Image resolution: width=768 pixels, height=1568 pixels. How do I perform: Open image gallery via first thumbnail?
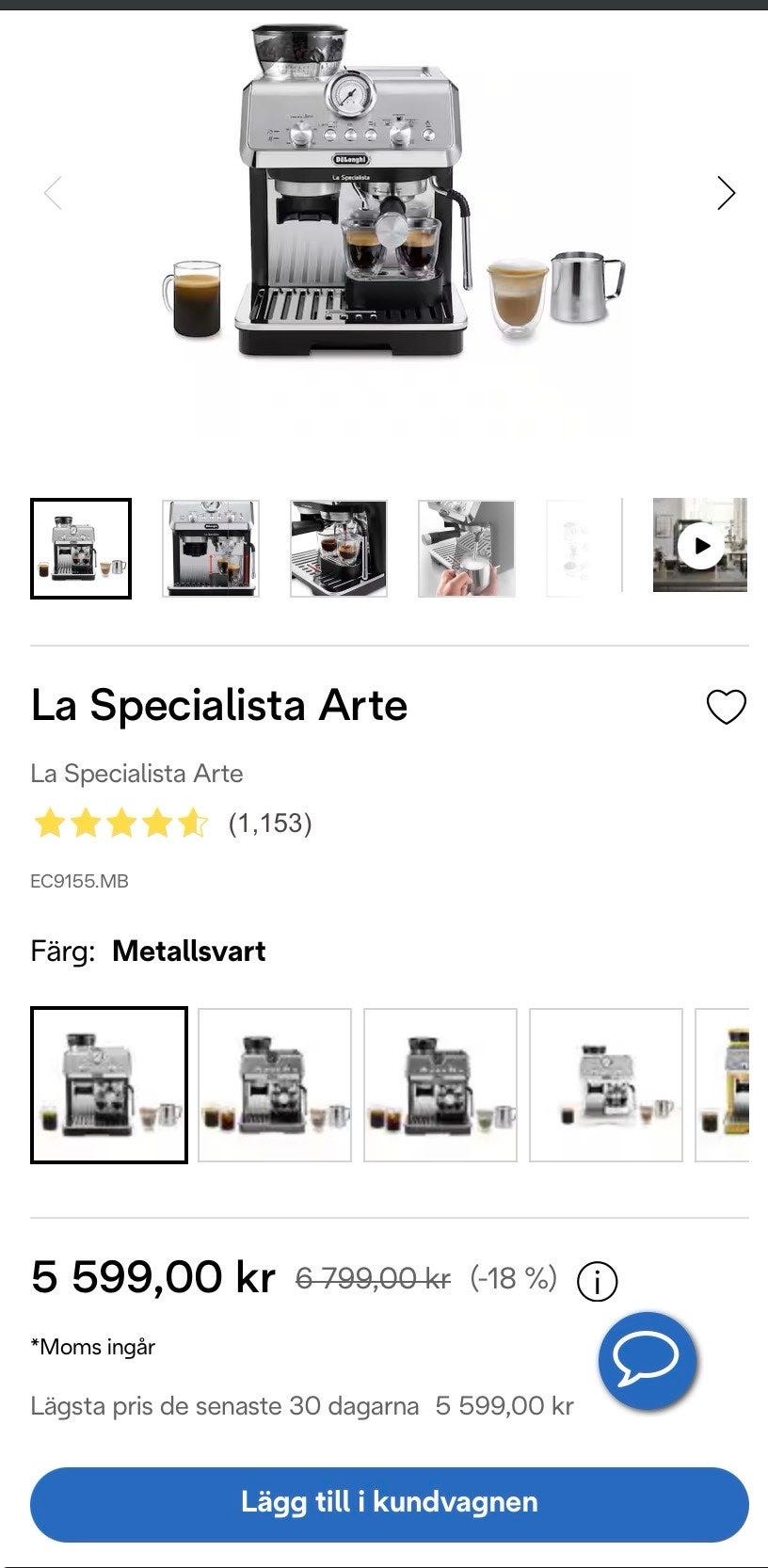82,547
